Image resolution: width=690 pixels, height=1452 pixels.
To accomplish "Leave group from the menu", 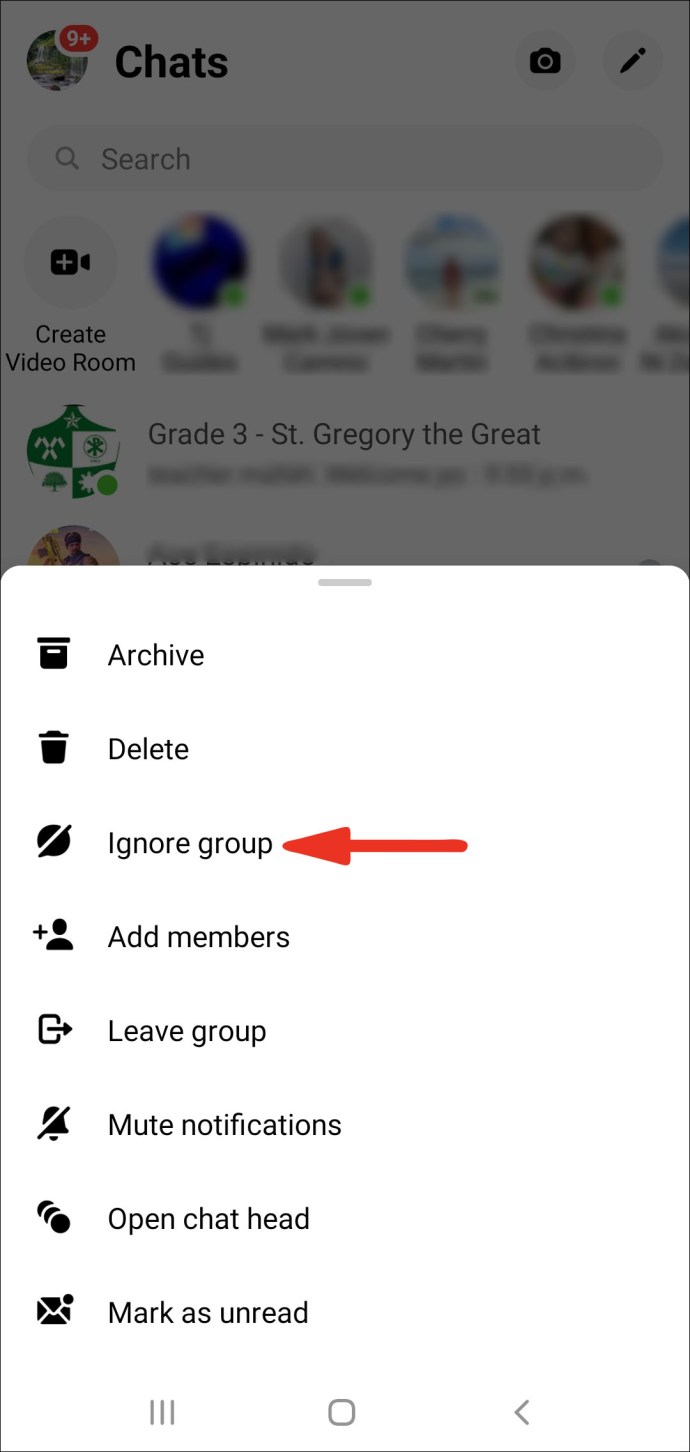I will click(x=186, y=1031).
